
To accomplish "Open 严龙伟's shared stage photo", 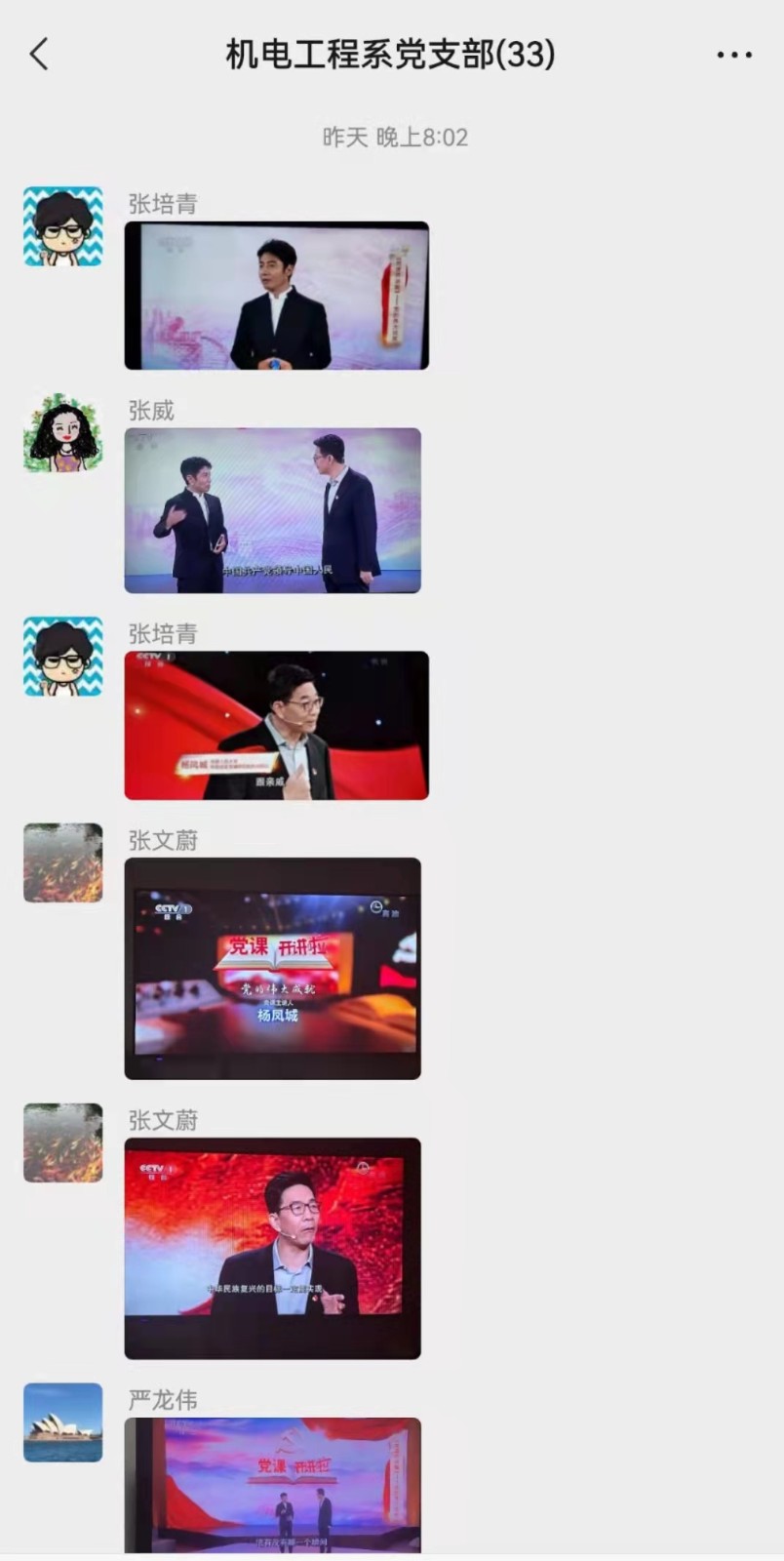I will pos(272,1484).
